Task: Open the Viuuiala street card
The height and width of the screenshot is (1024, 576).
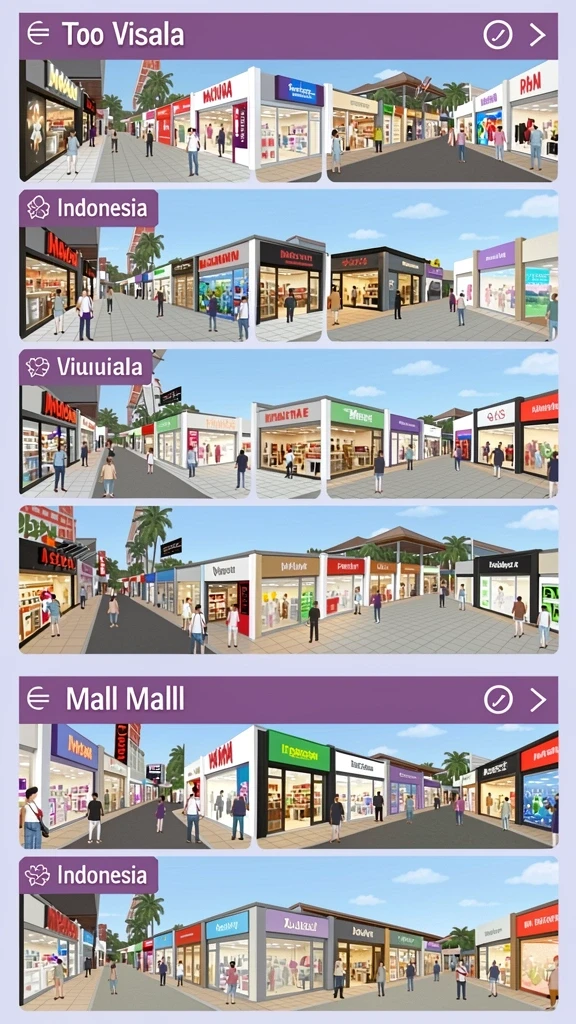Action: 289,424
